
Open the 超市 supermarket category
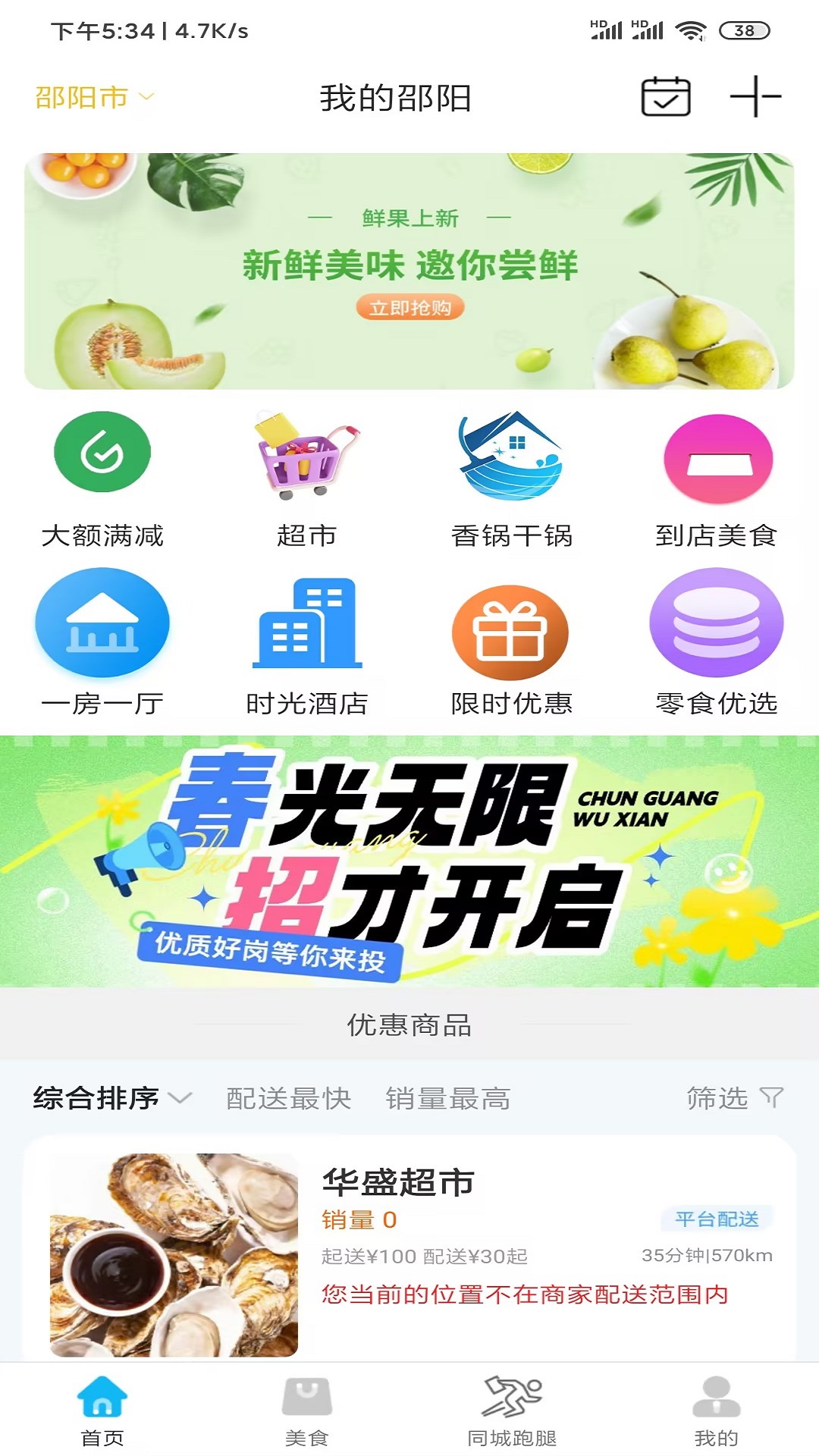tap(306, 479)
